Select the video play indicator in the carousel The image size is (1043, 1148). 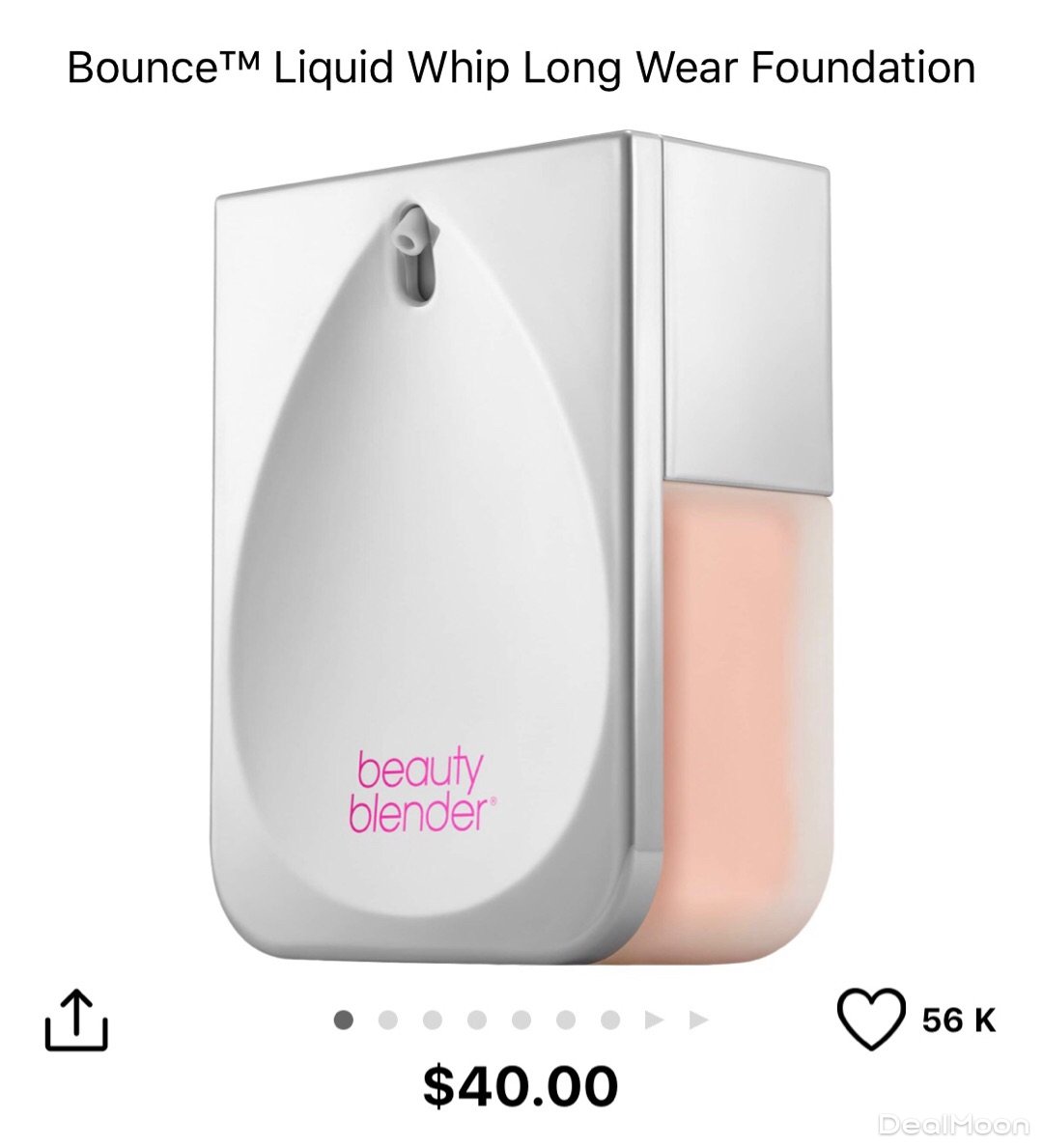coord(655,1020)
